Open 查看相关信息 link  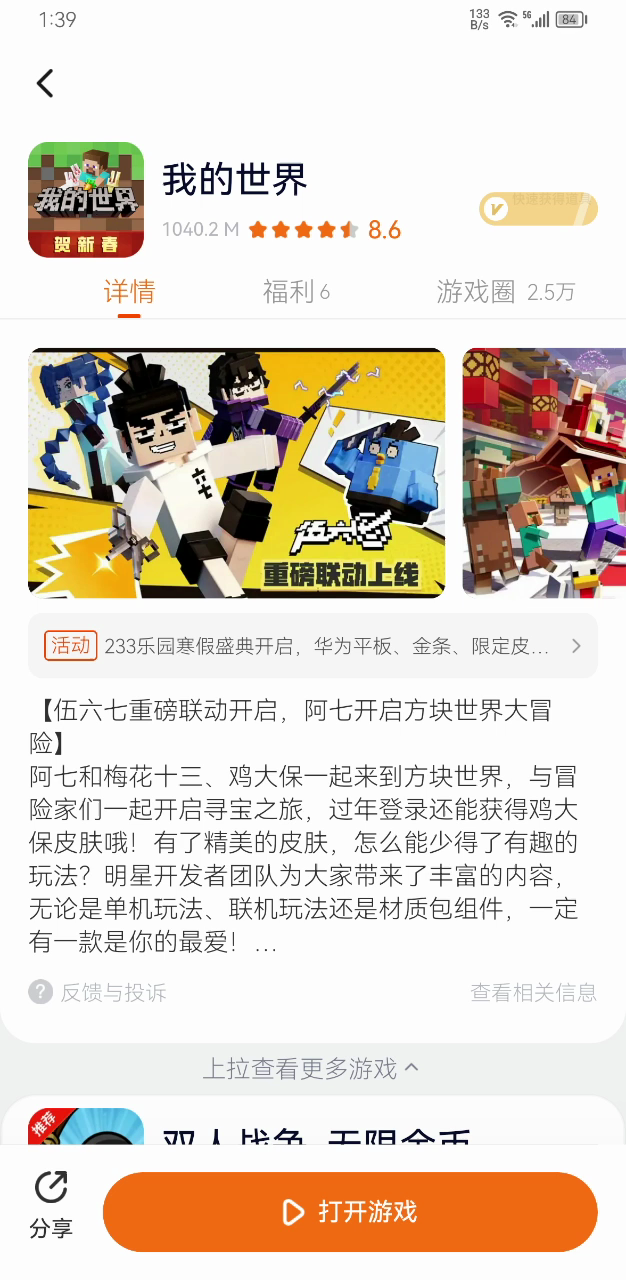533,992
